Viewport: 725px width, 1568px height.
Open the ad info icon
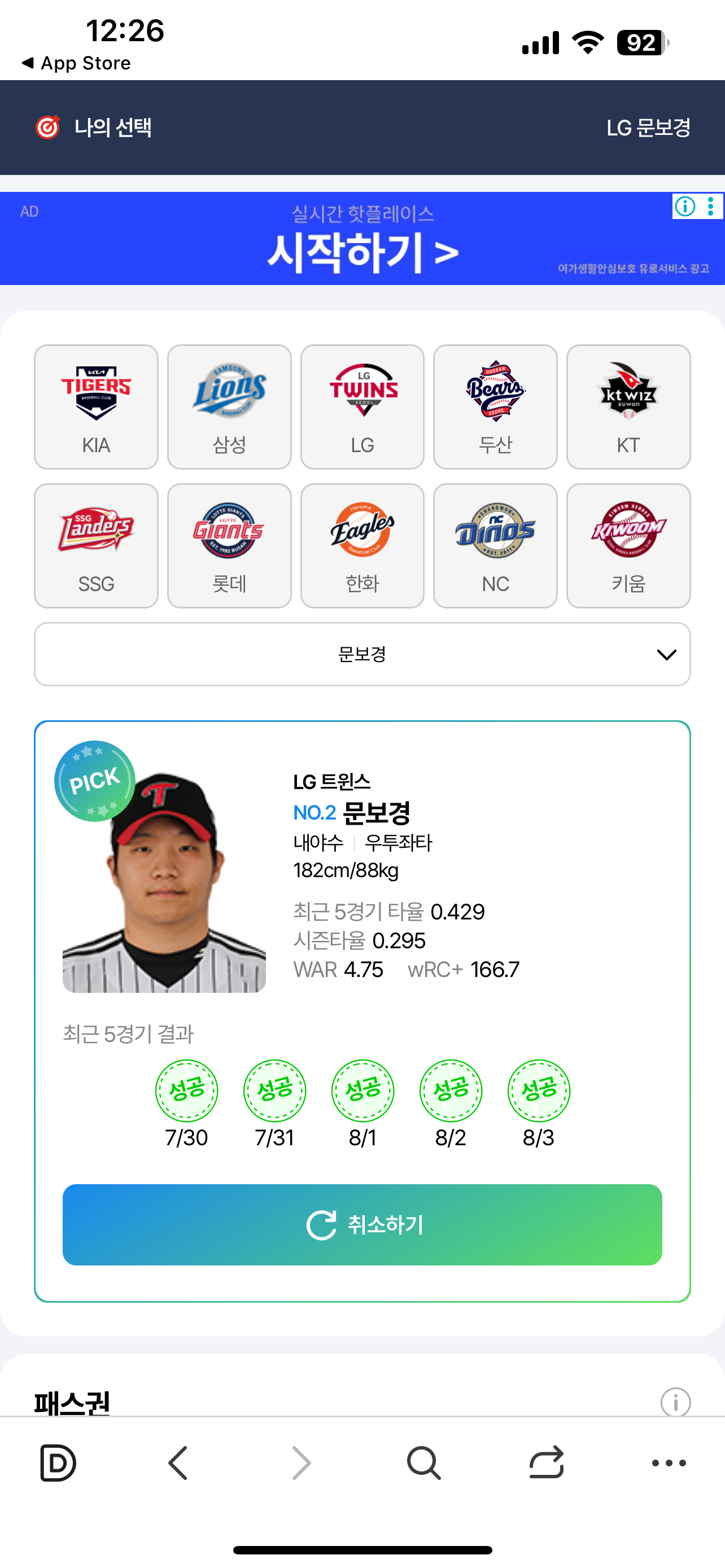685,207
